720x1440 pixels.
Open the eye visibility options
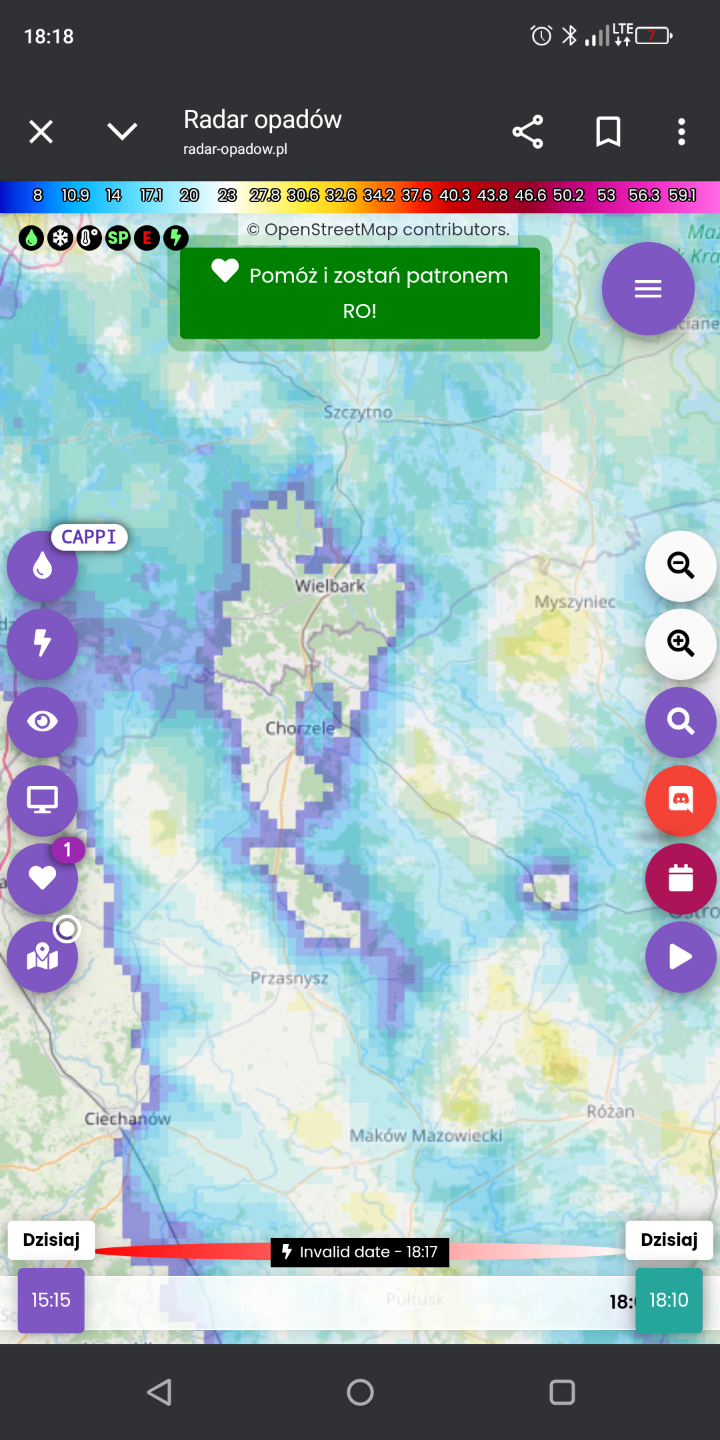click(42, 721)
